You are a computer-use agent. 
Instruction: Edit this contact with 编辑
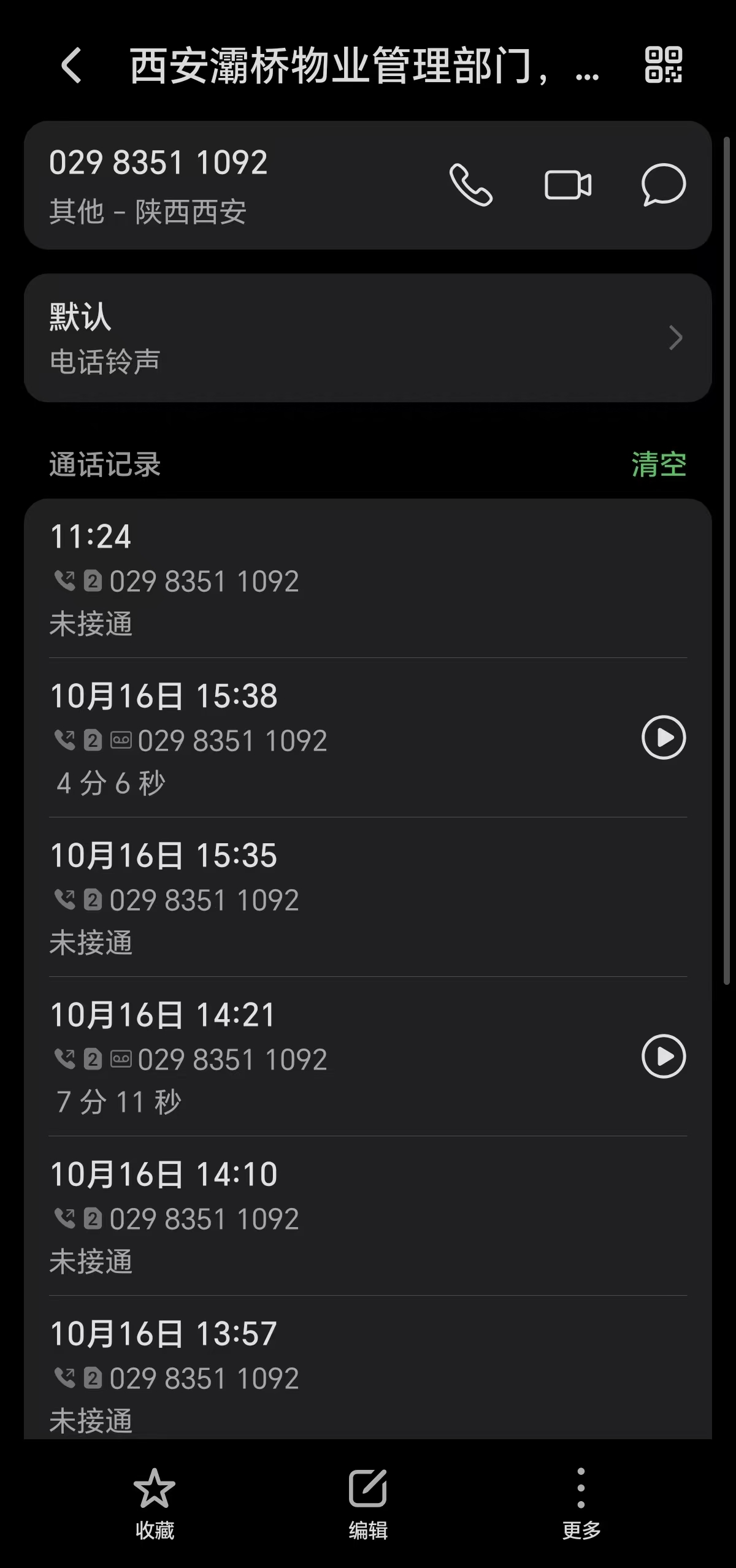368,1504
